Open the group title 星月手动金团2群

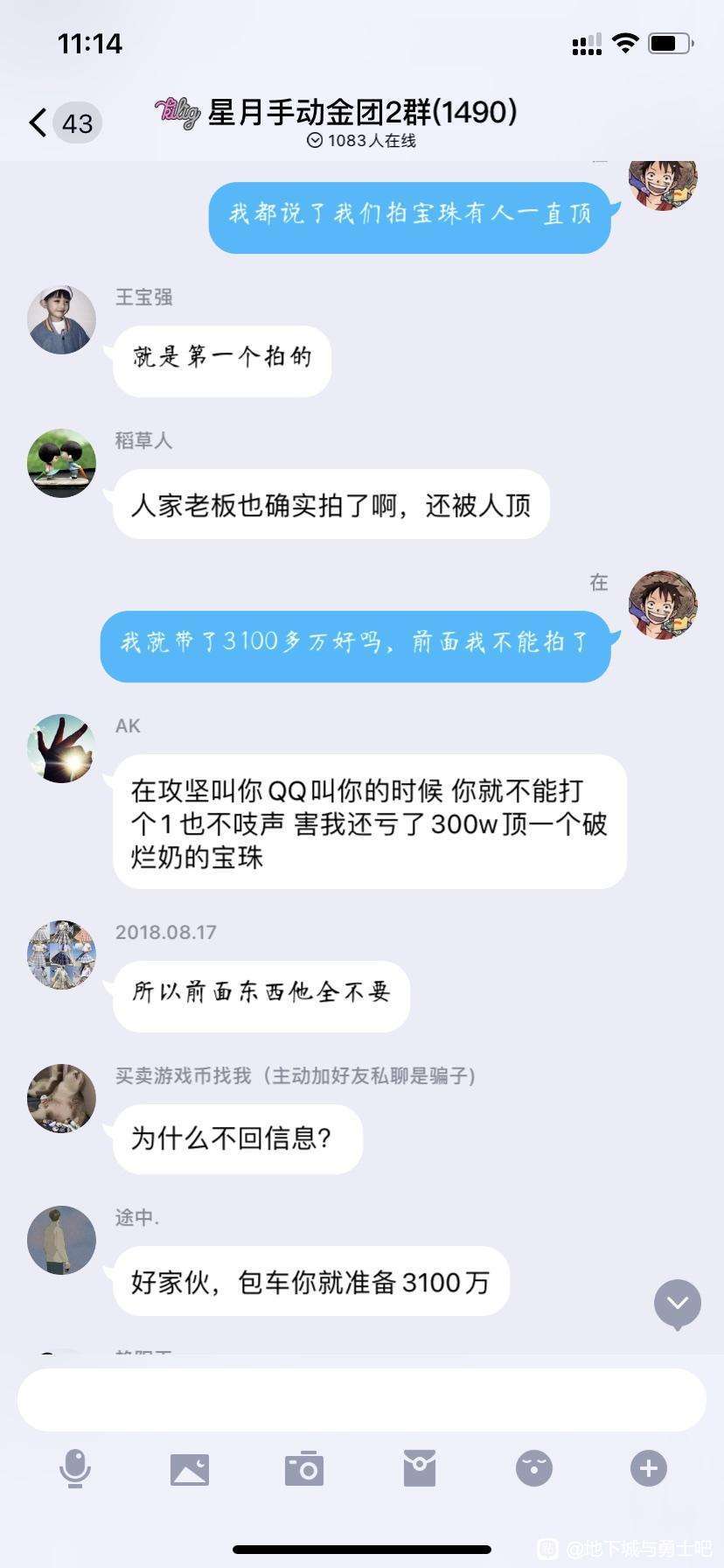click(362, 113)
